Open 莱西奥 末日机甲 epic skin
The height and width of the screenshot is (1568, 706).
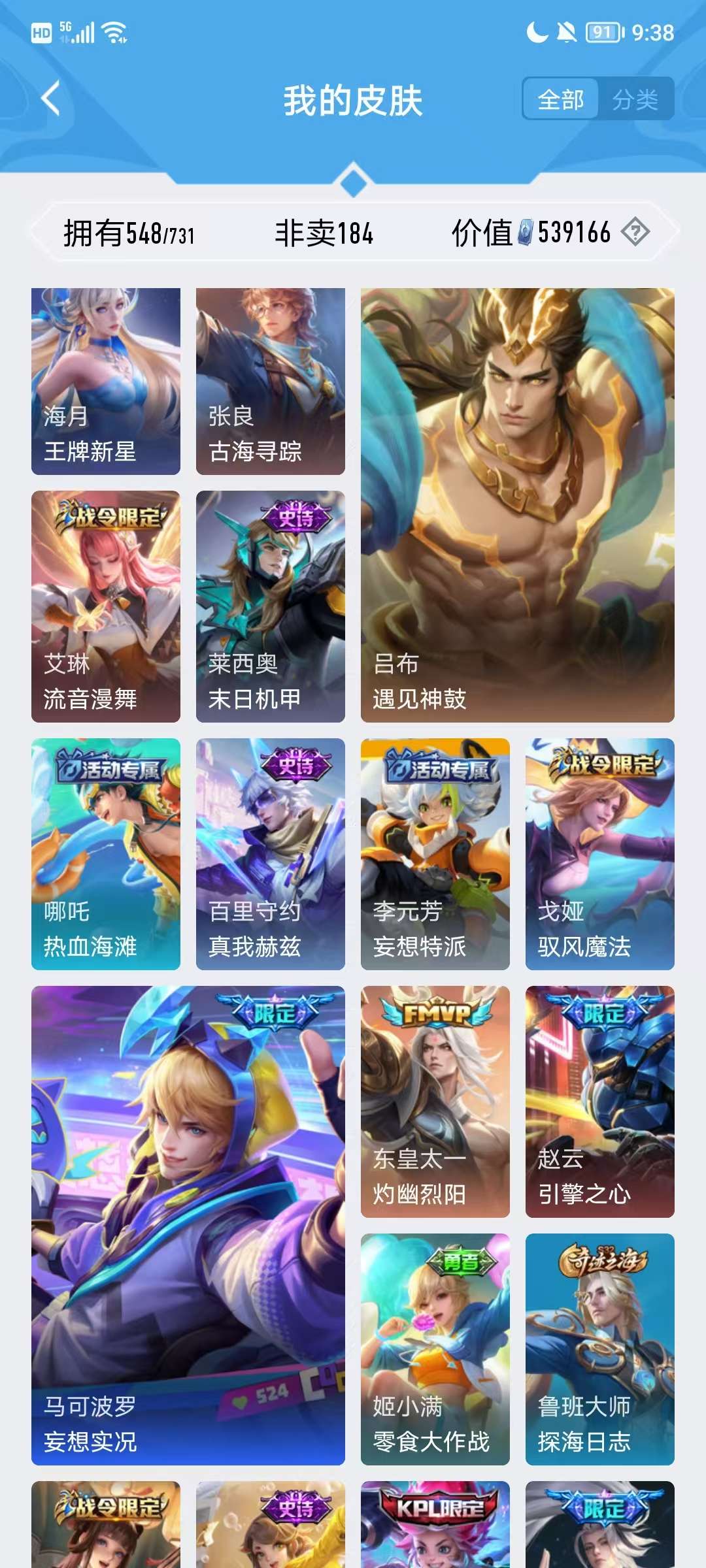click(271, 606)
